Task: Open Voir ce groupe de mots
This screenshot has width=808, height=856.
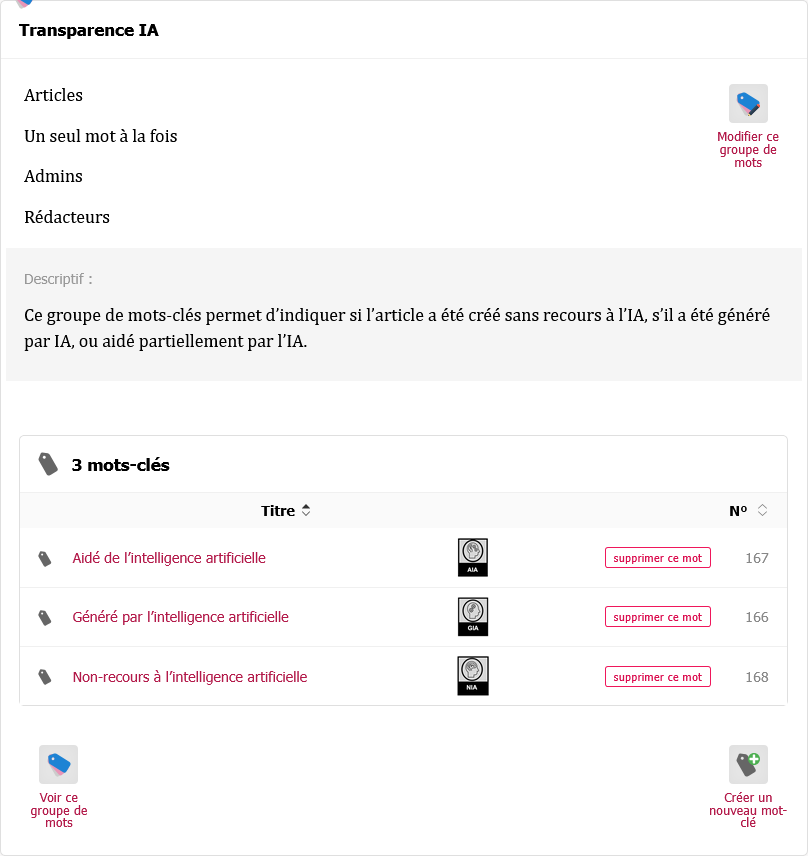Action: 59,786
